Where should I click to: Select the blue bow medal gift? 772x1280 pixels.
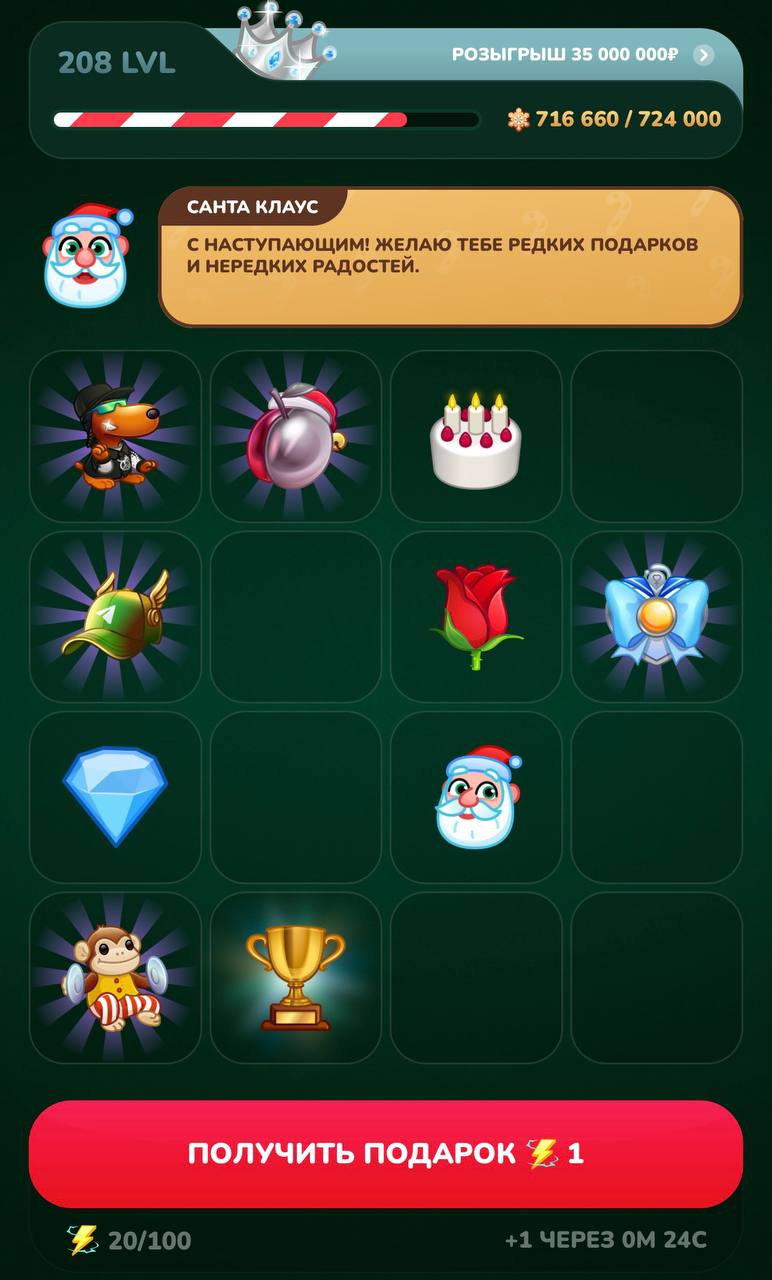click(656, 616)
